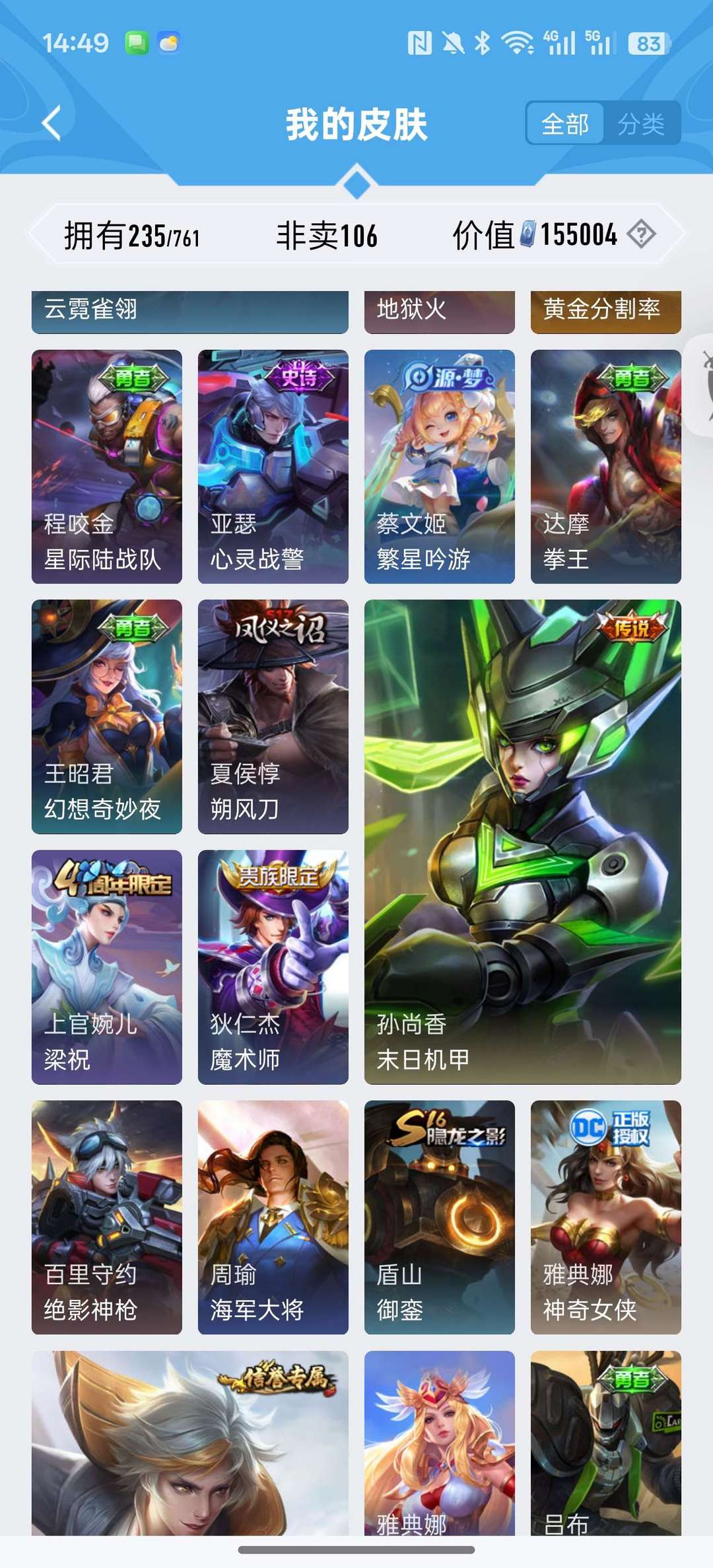Image resolution: width=713 pixels, height=1568 pixels.
Task: View 夏侯惇 朔风刀 skin
Action: click(273, 716)
